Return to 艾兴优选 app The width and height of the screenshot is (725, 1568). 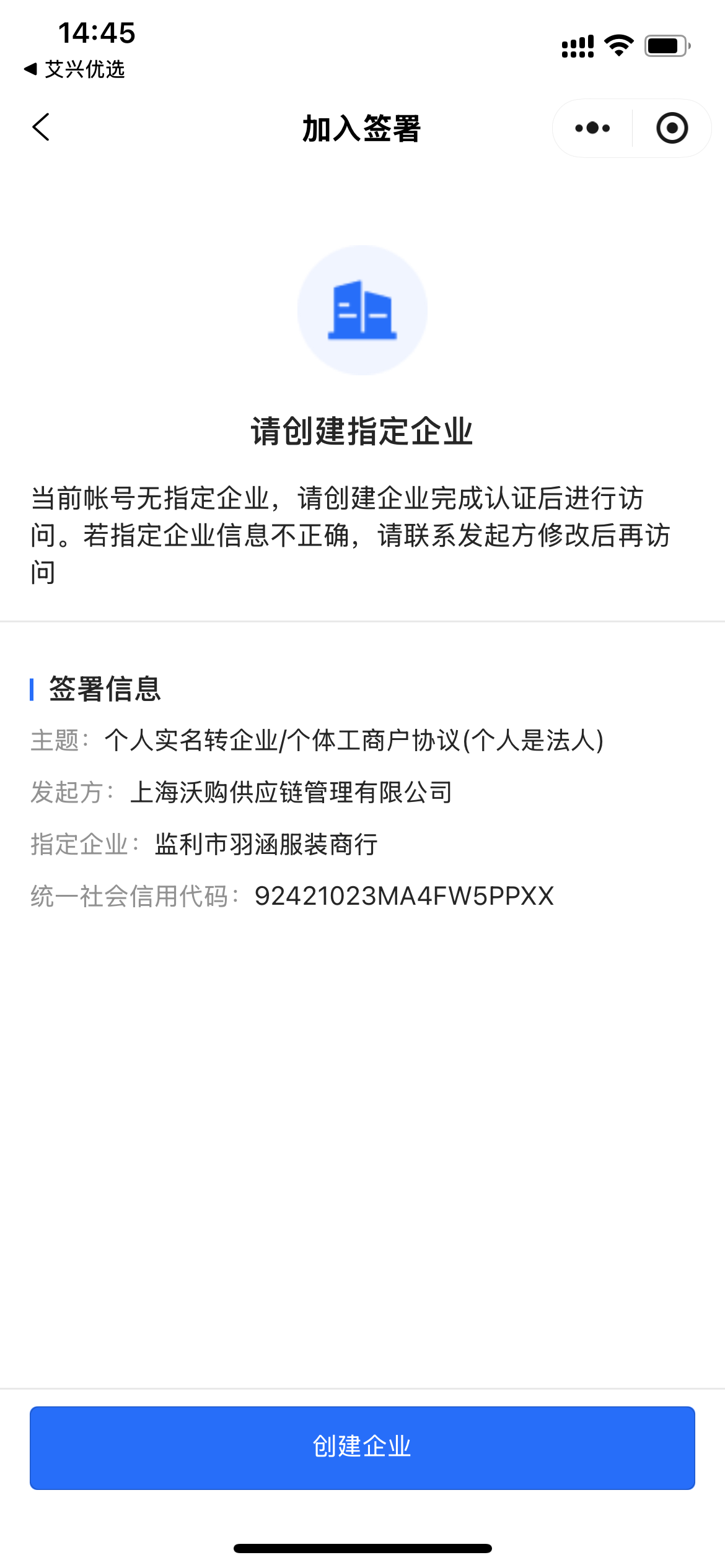pos(74,69)
